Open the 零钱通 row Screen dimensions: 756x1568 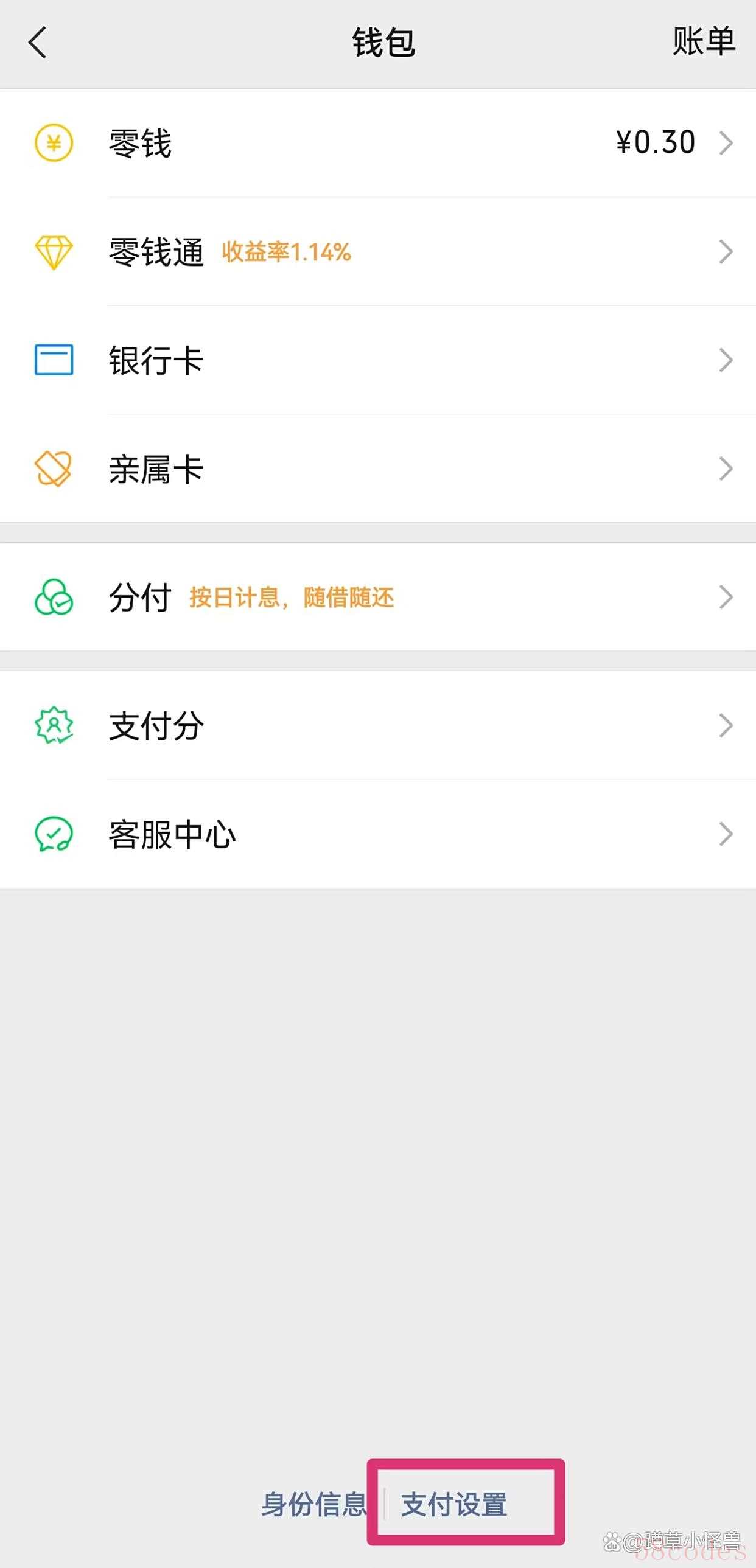pos(378,251)
